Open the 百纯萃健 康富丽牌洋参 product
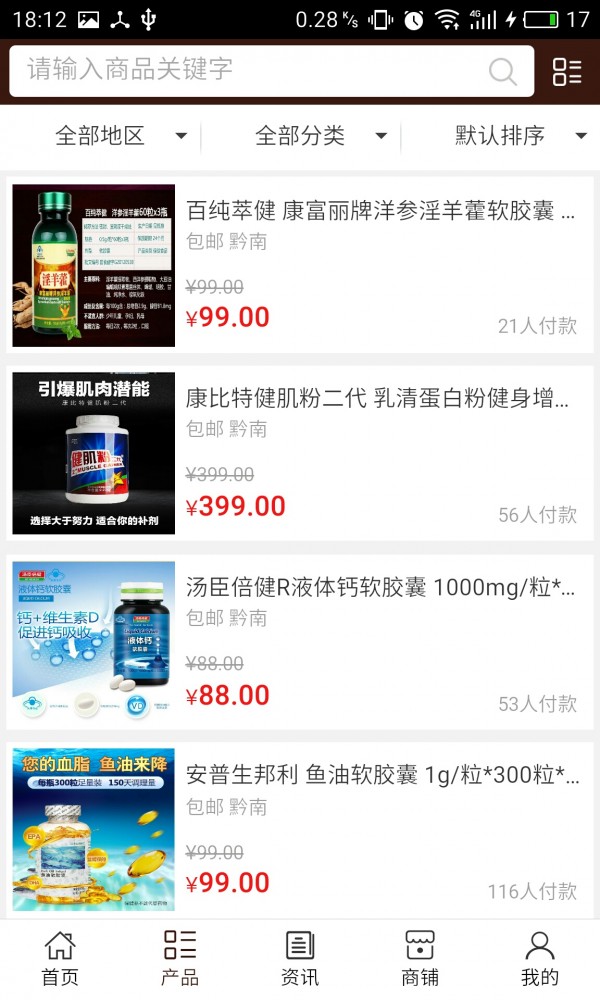Image resolution: width=600 pixels, height=1000 pixels. coord(380,212)
